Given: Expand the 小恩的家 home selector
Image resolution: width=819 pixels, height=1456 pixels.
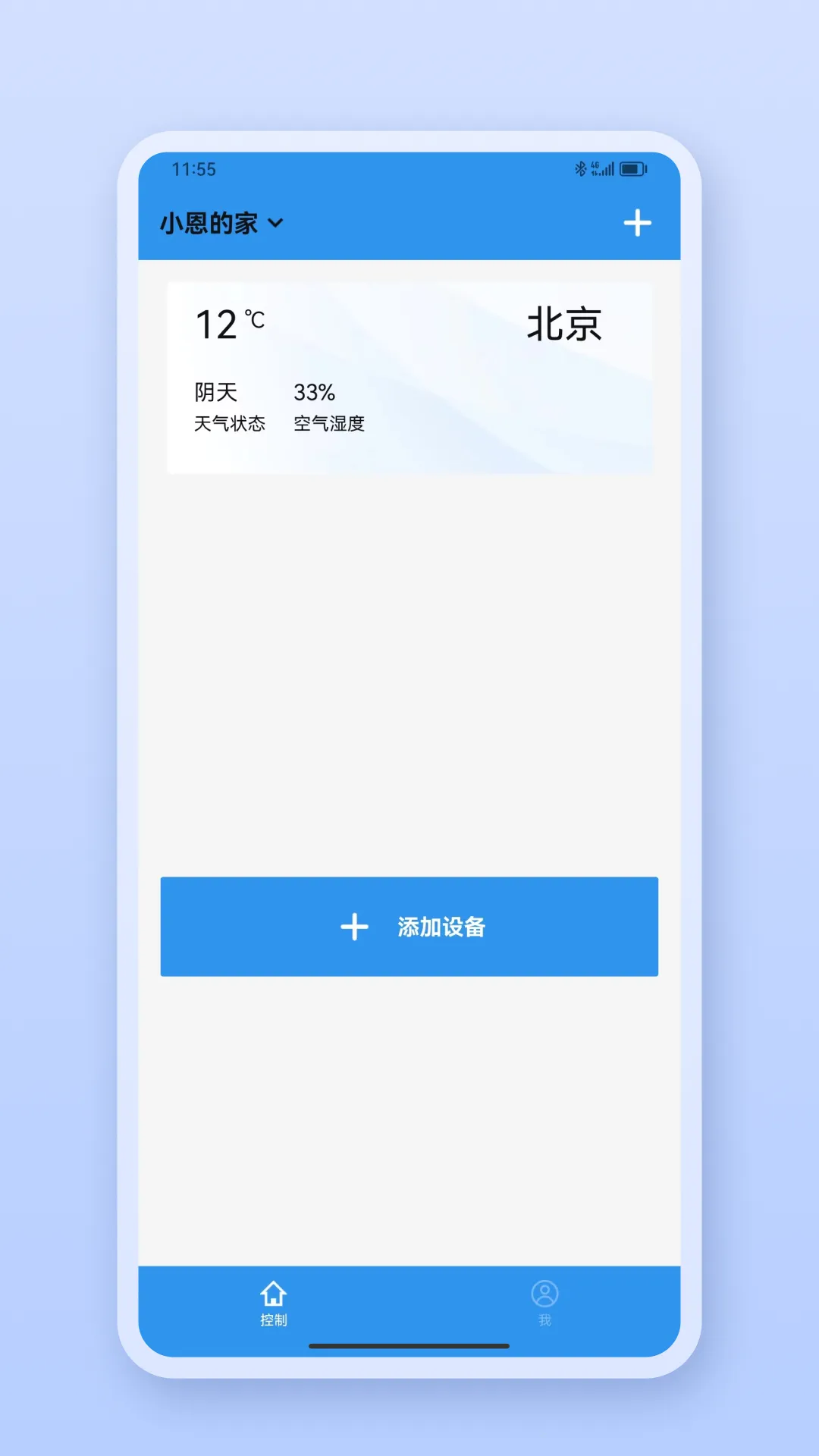Looking at the screenshot, I should point(221,223).
